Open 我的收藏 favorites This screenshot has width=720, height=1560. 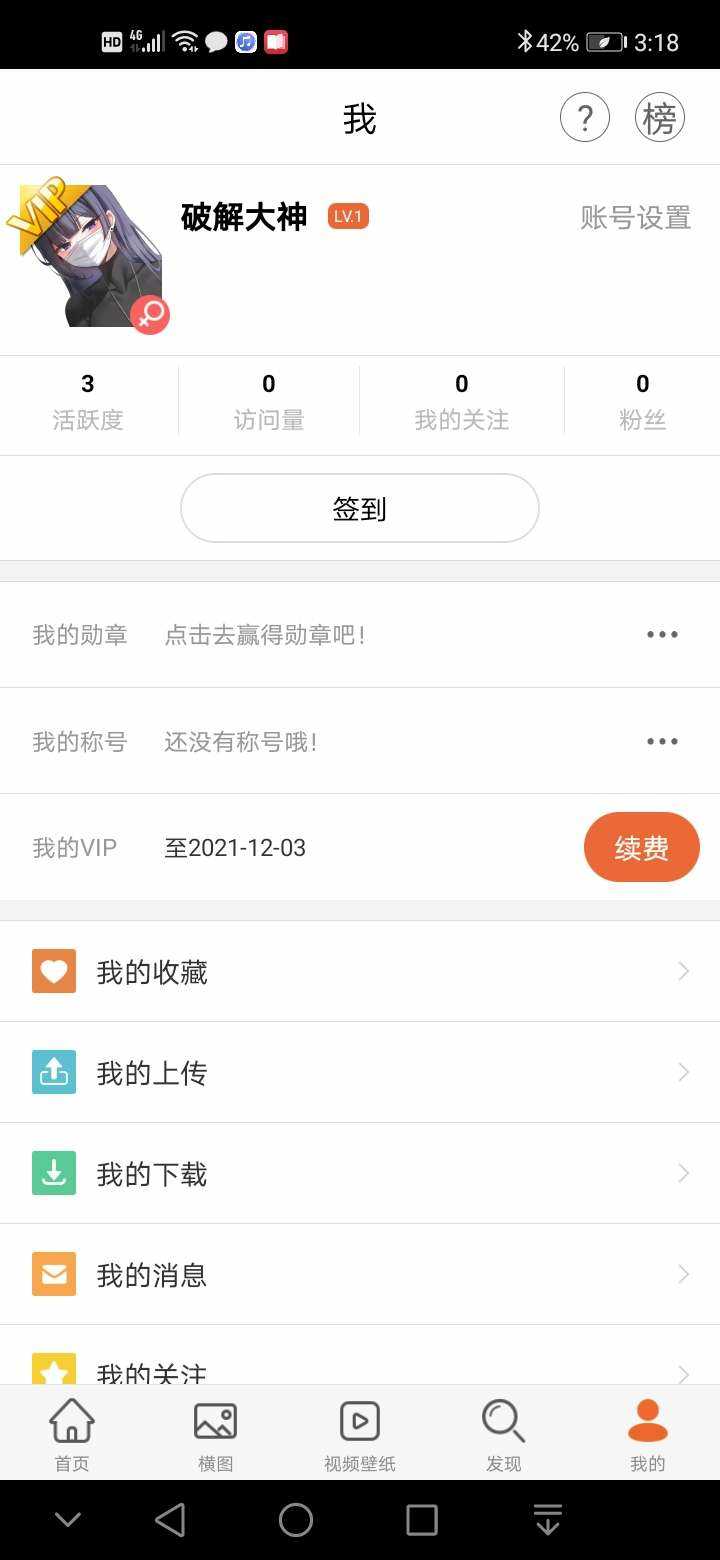tap(360, 972)
